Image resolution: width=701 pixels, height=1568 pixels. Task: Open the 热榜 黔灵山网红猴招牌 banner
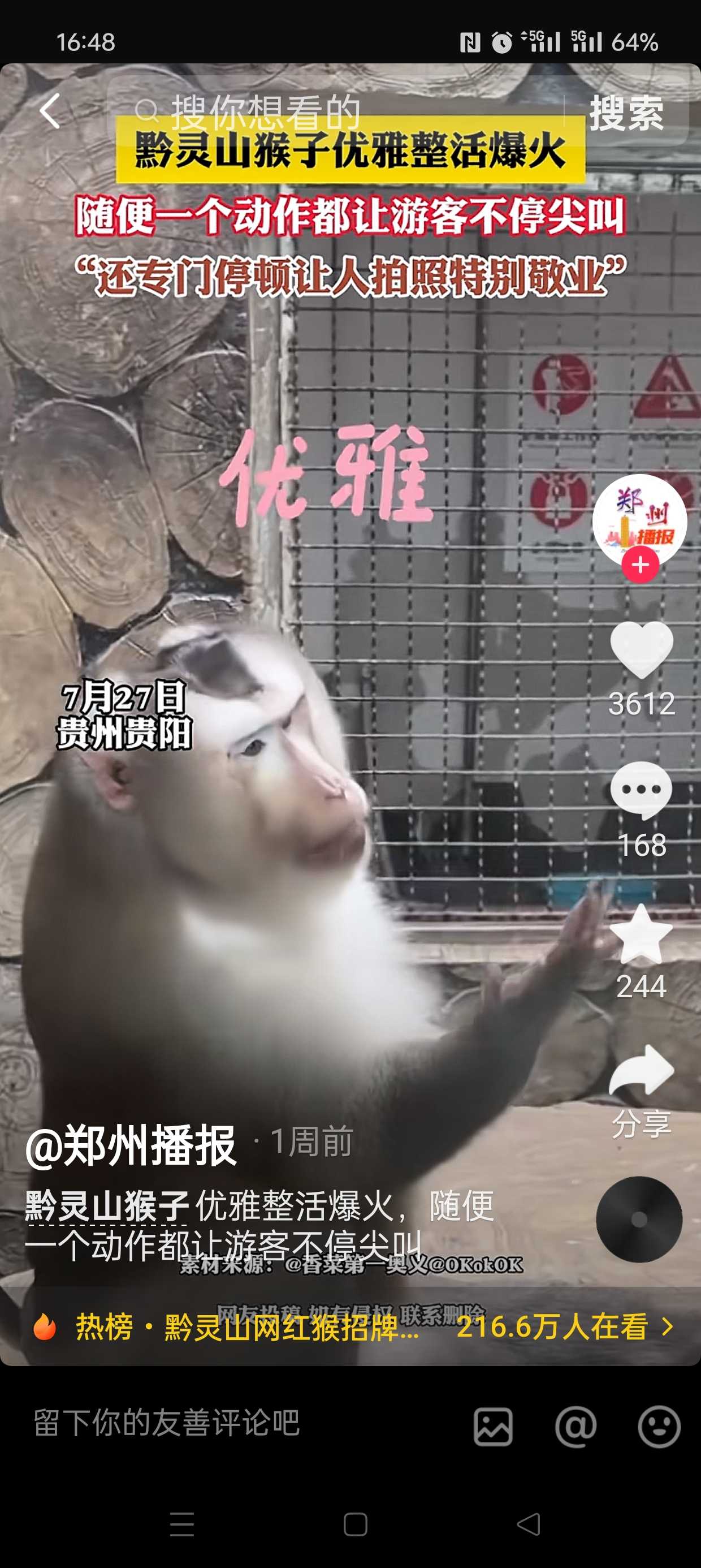click(x=353, y=1327)
